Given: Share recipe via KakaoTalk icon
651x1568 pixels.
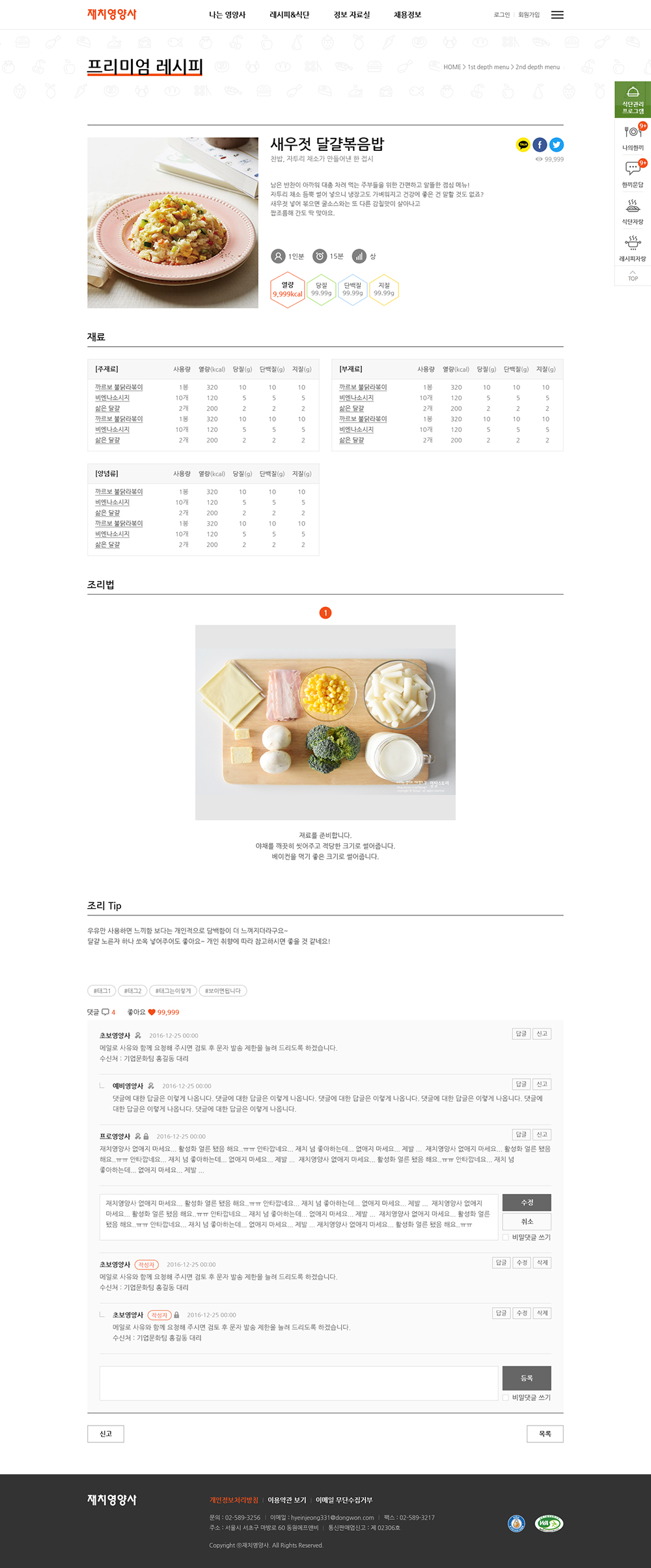Looking at the screenshot, I should [x=523, y=145].
